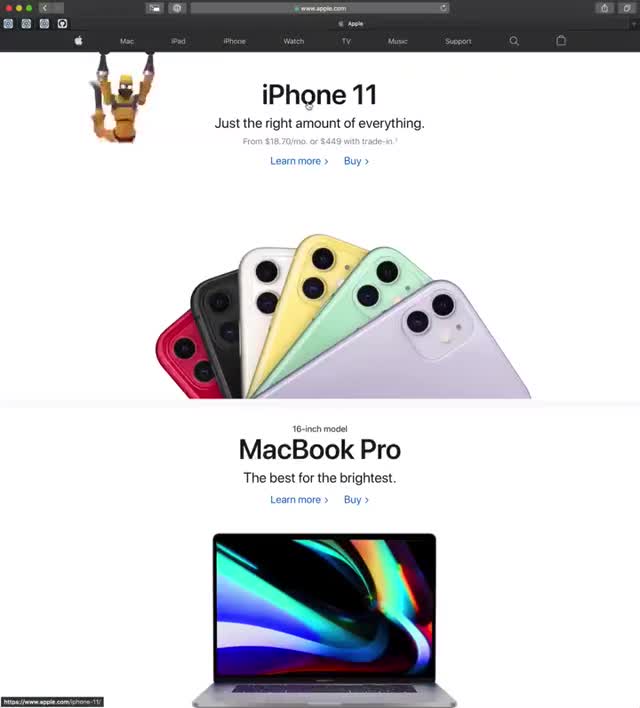Share this page from the browser toolbar

tap(604, 8)
